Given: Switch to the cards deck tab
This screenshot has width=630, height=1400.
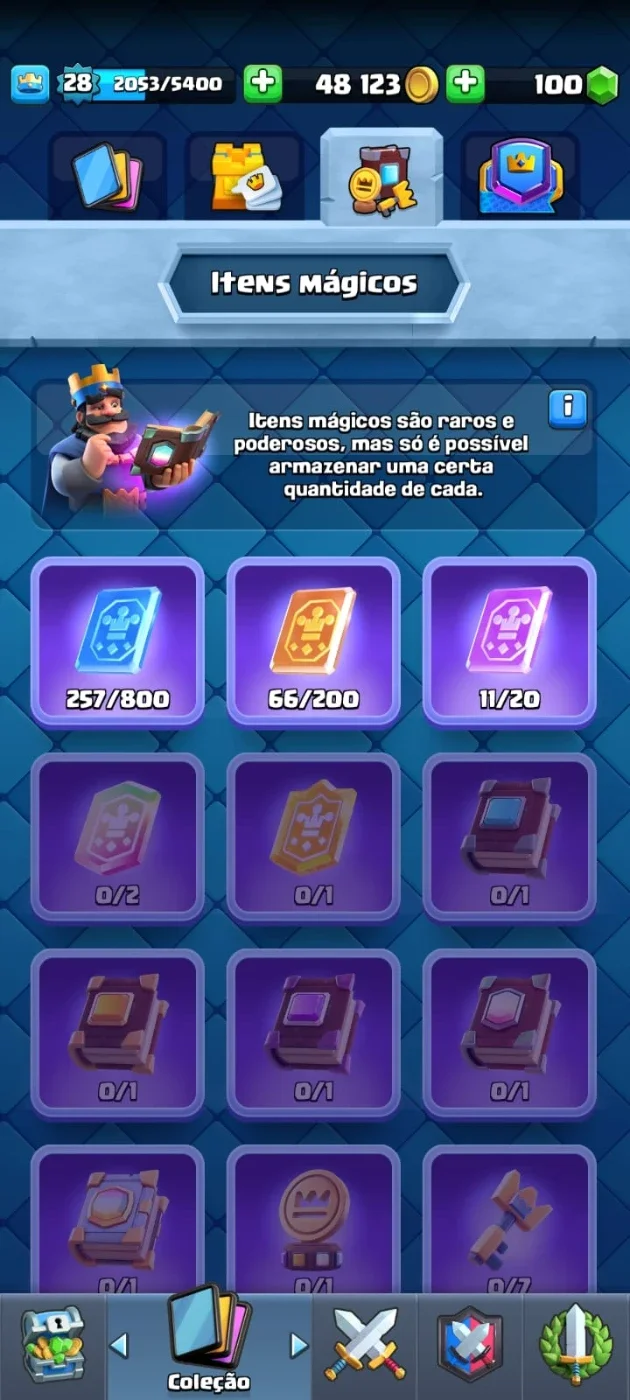Looking at the screenshot, I should (x=107, y=178).
